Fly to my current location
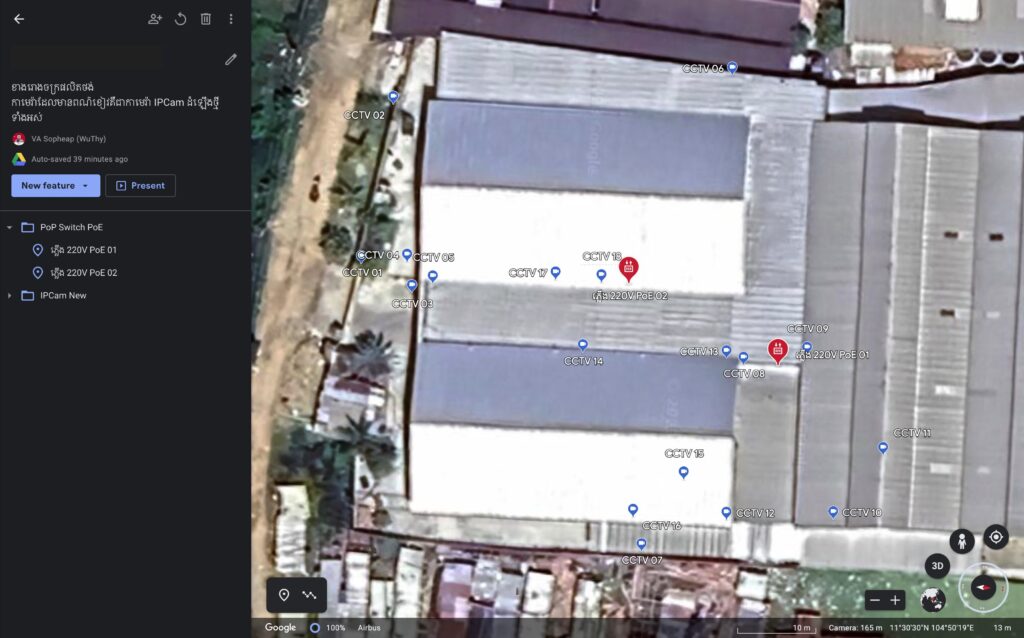 click(996, 537)
